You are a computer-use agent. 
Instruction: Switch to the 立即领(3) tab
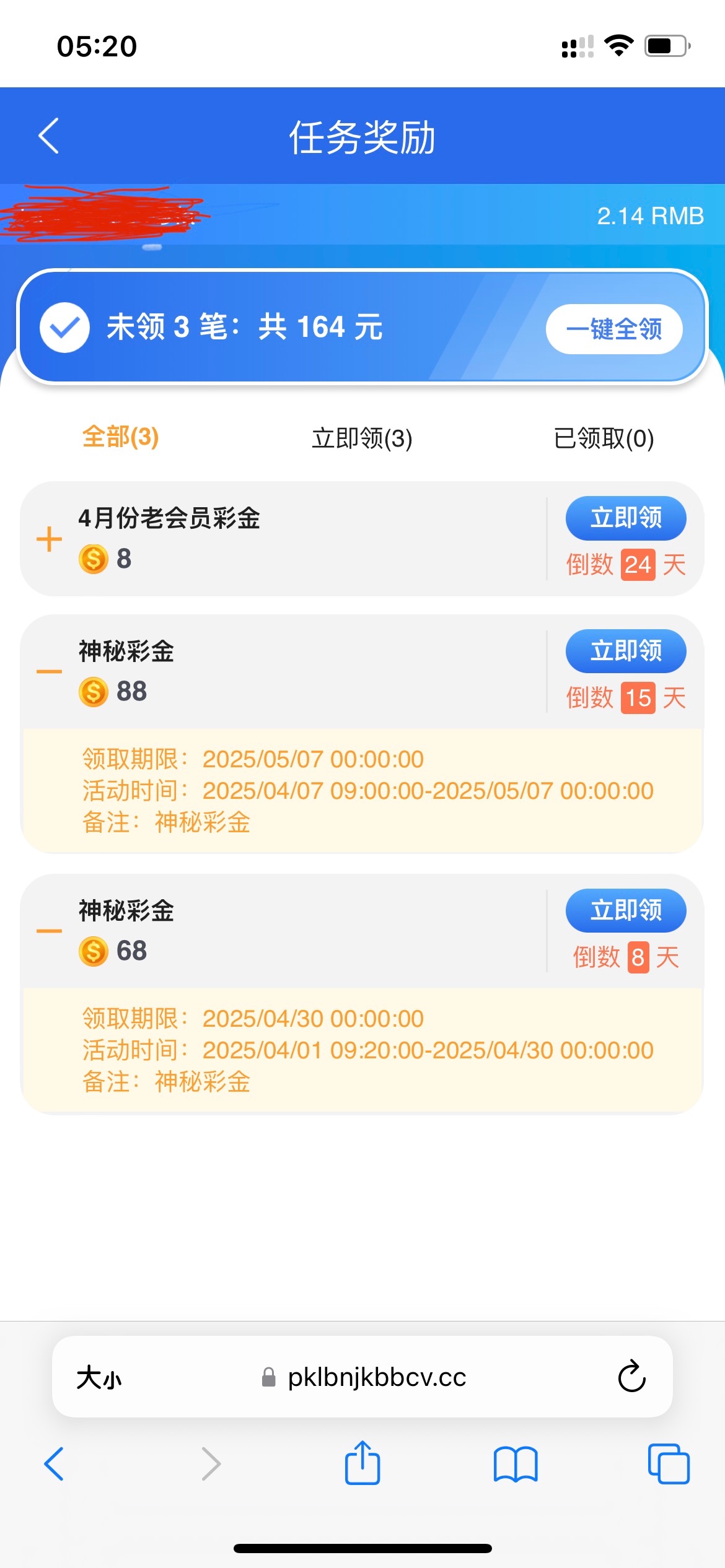pyautogui.click(x=362, y=438)
